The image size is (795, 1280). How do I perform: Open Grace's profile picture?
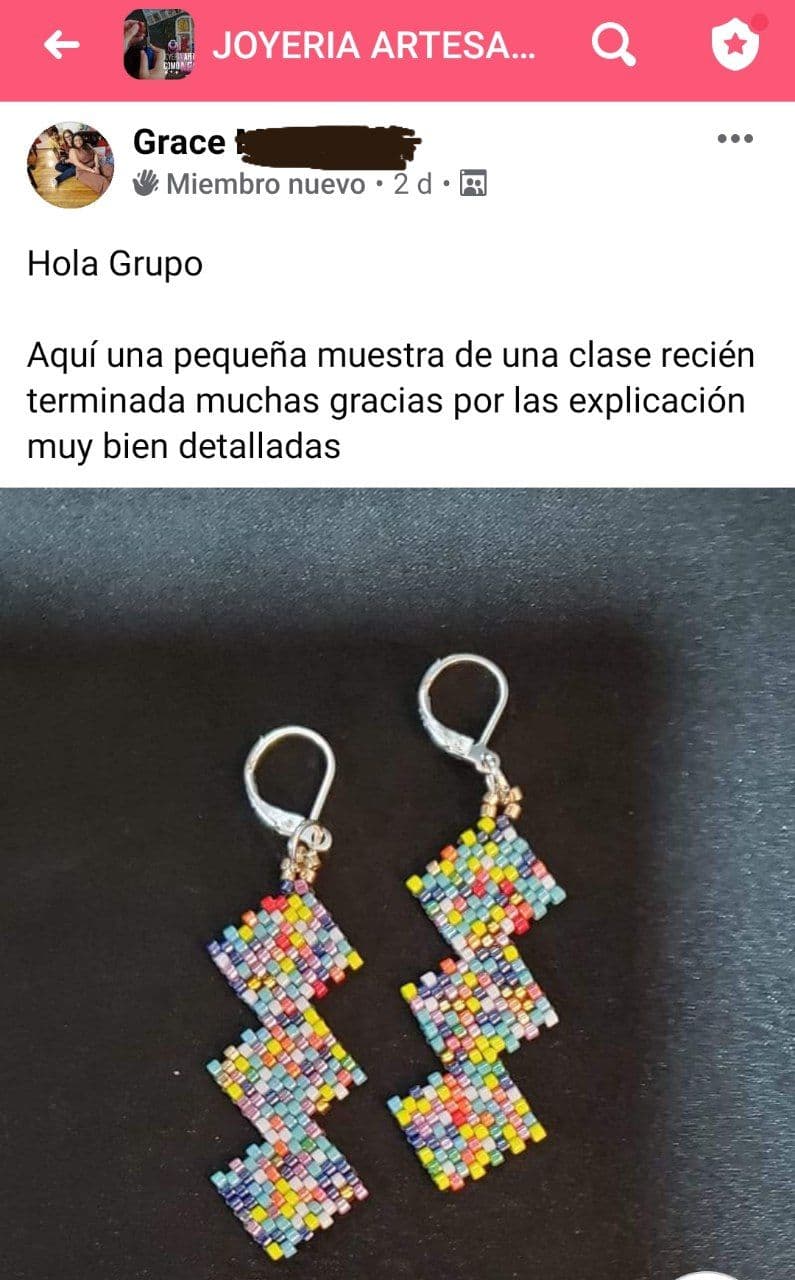pos(70,165)
